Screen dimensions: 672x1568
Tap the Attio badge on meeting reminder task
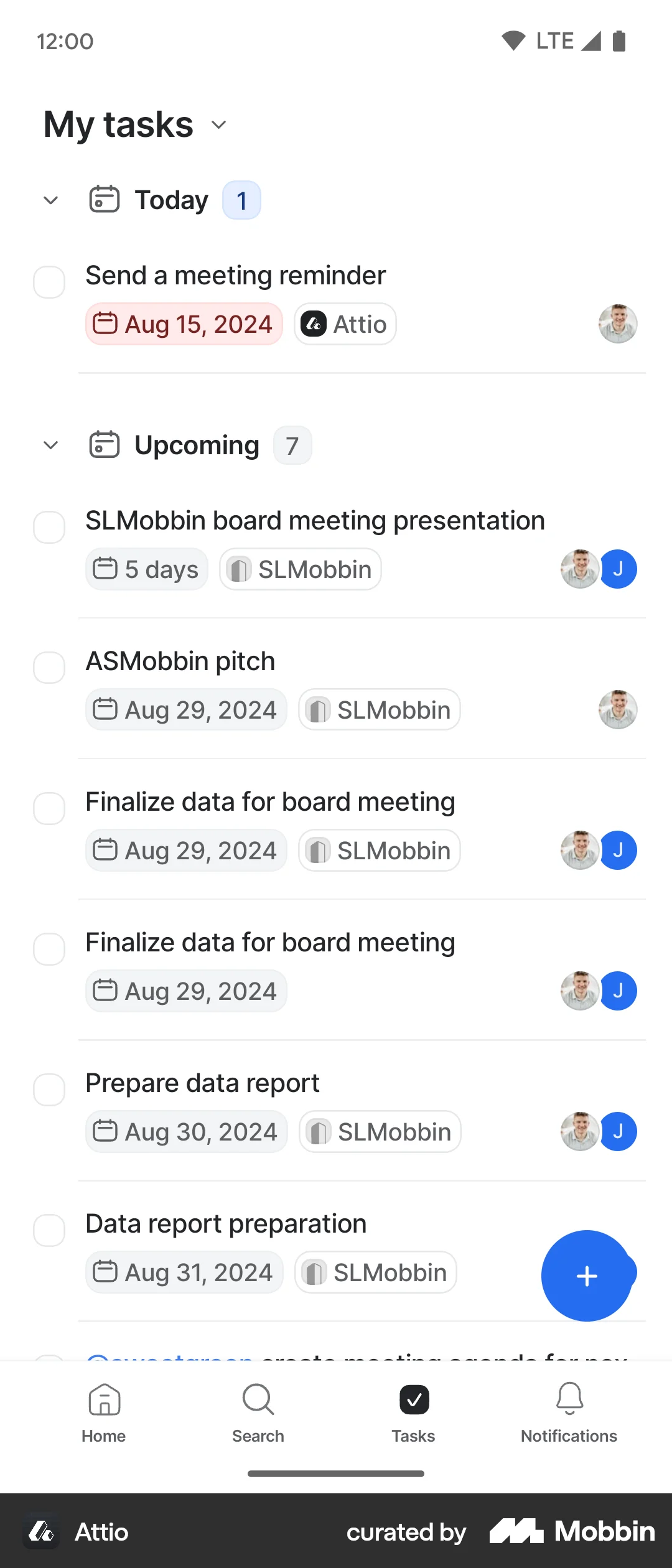(x=345, y=324)
